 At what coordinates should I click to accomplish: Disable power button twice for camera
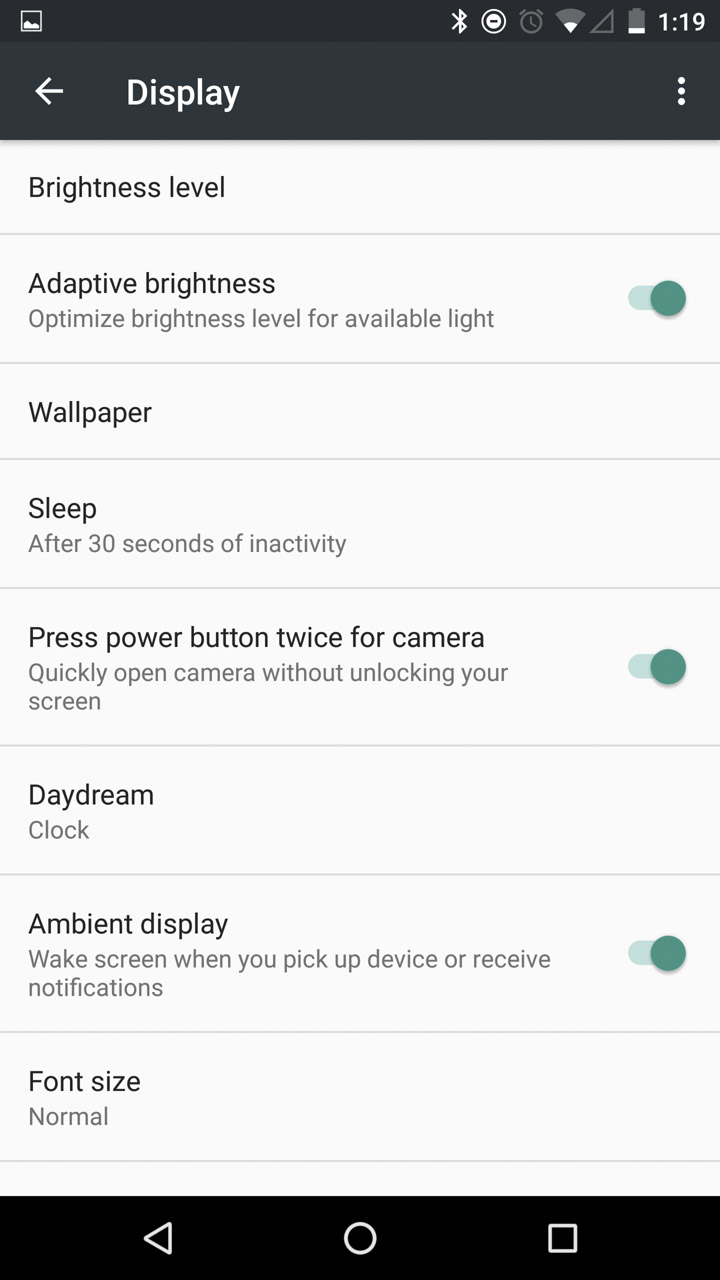657,667
